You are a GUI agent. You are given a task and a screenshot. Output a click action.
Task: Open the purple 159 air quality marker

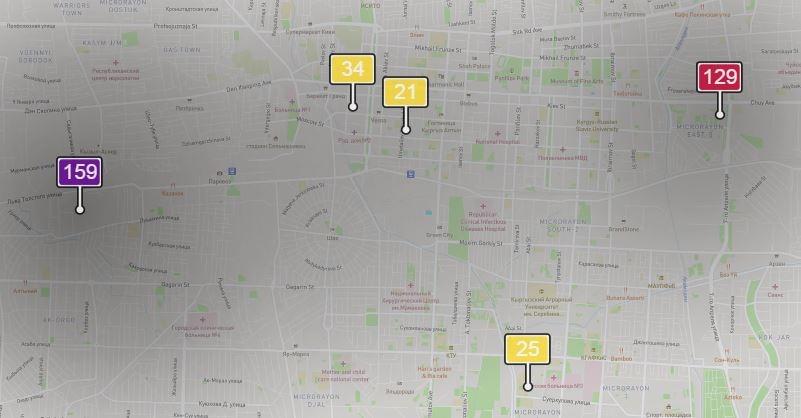click(x=79, y=172)
